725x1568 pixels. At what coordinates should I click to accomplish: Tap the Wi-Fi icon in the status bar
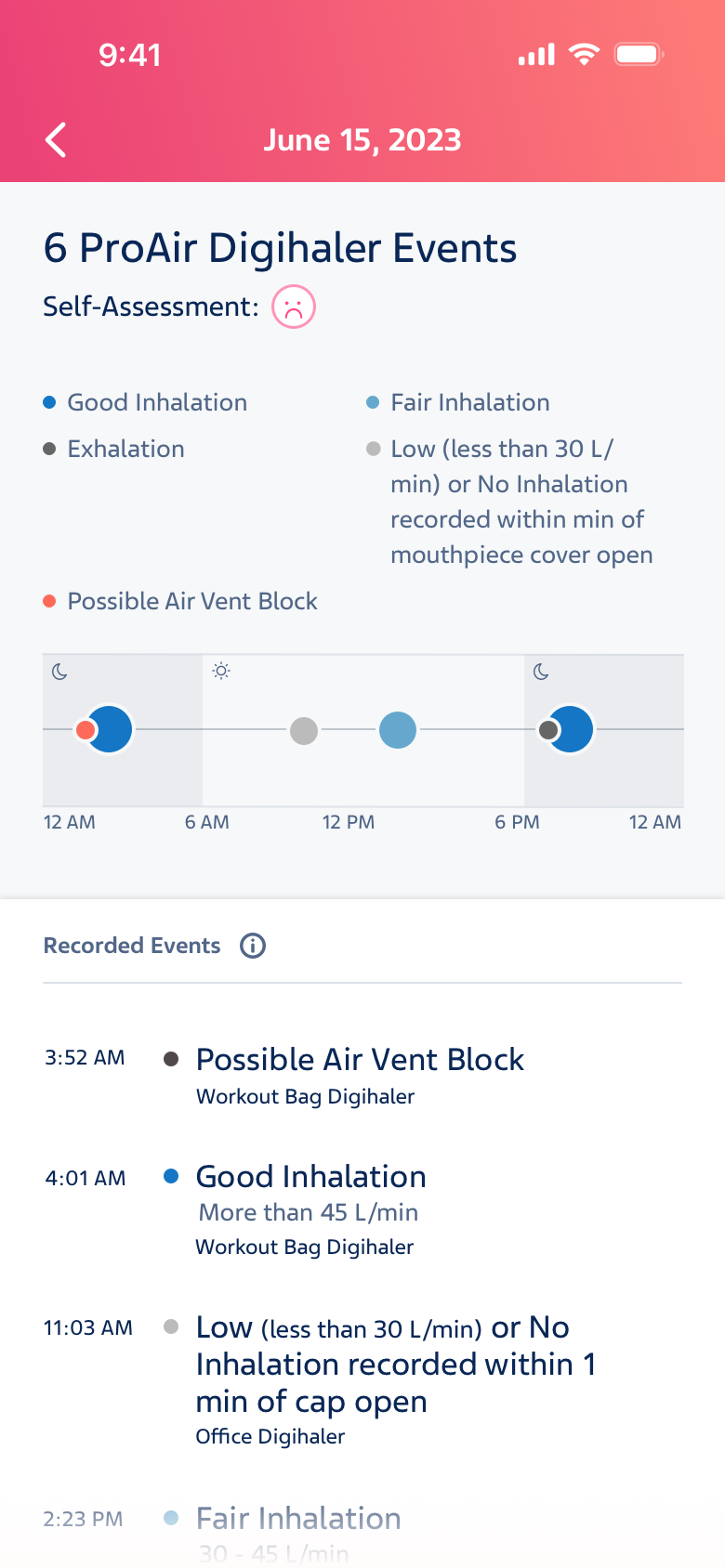click(x=582, y=55)
